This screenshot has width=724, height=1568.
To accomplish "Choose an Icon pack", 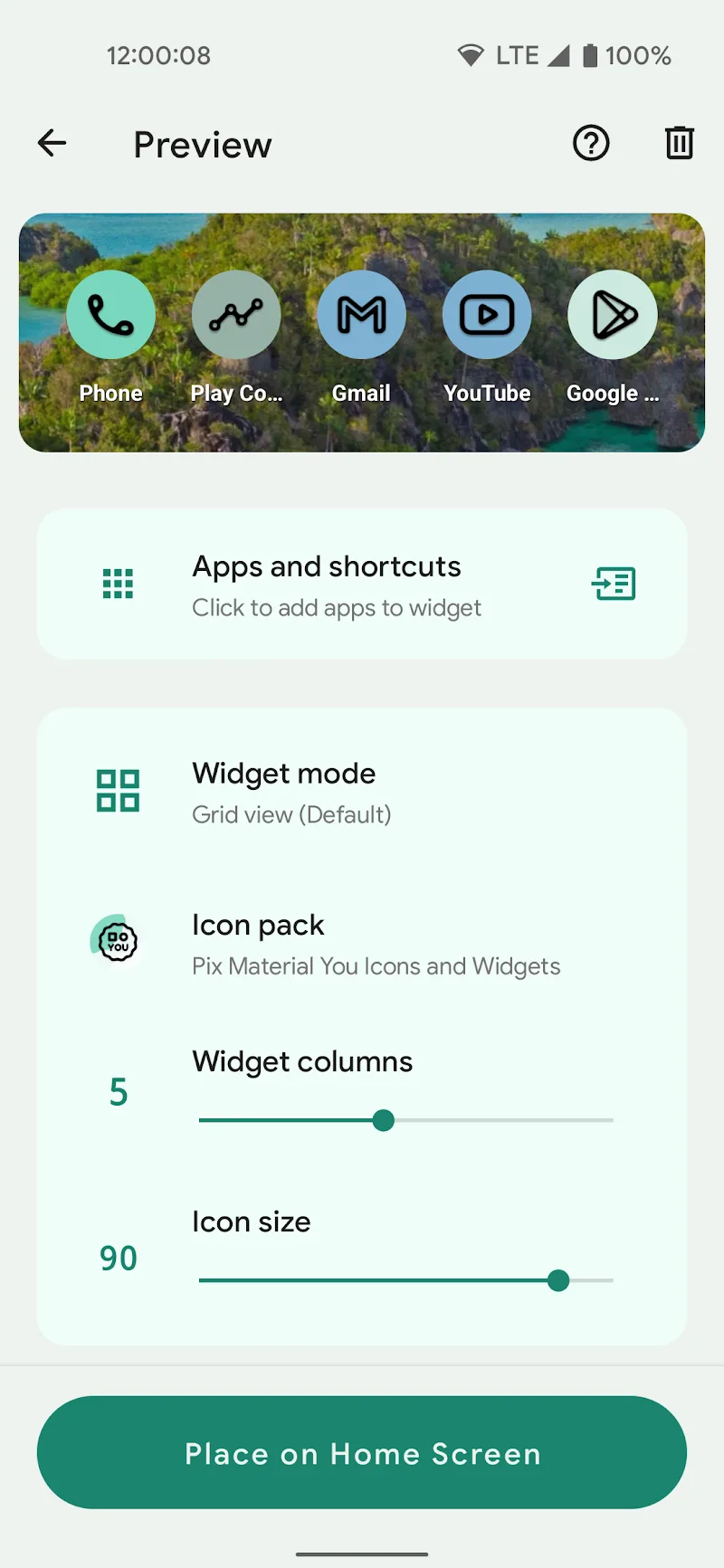I will pos(362,944).
